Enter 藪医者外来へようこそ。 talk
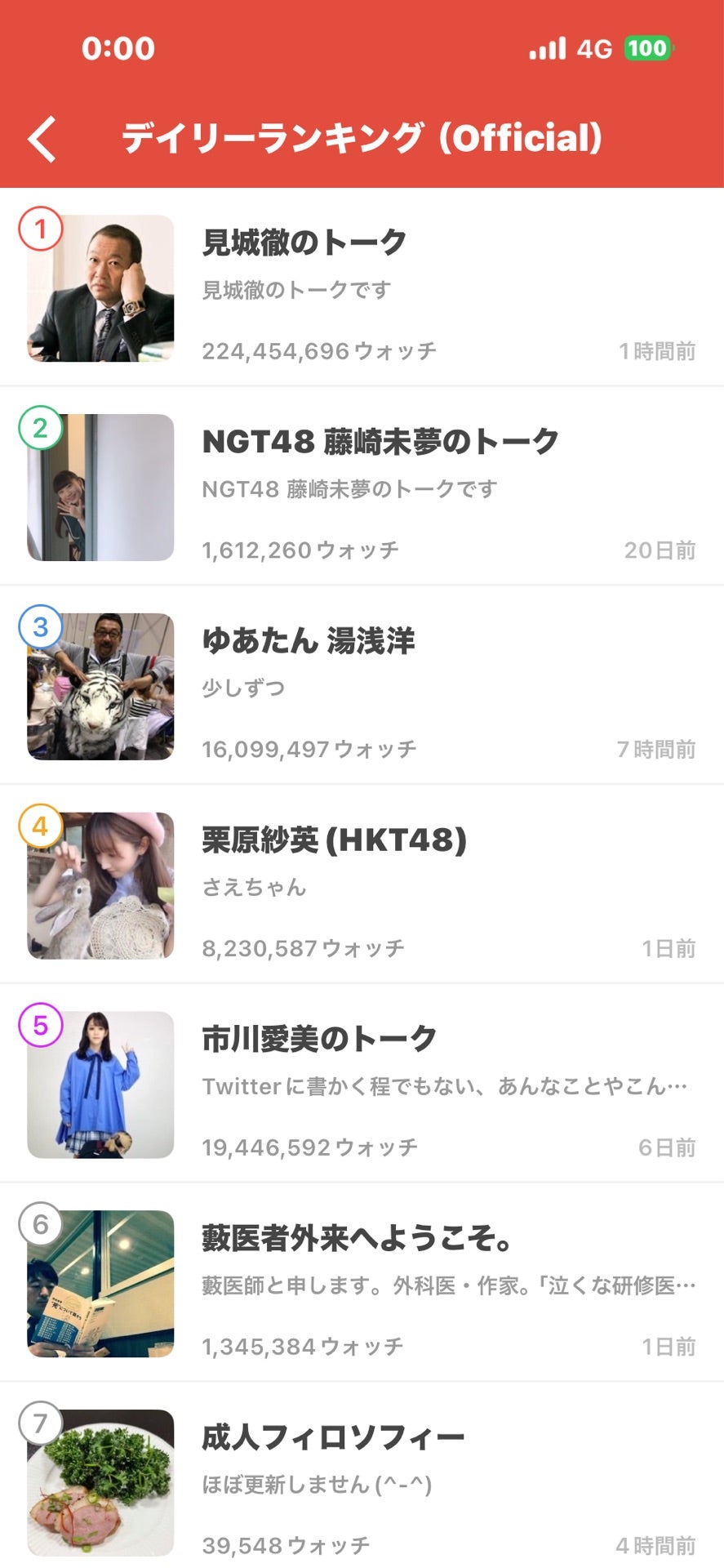 362,1284
